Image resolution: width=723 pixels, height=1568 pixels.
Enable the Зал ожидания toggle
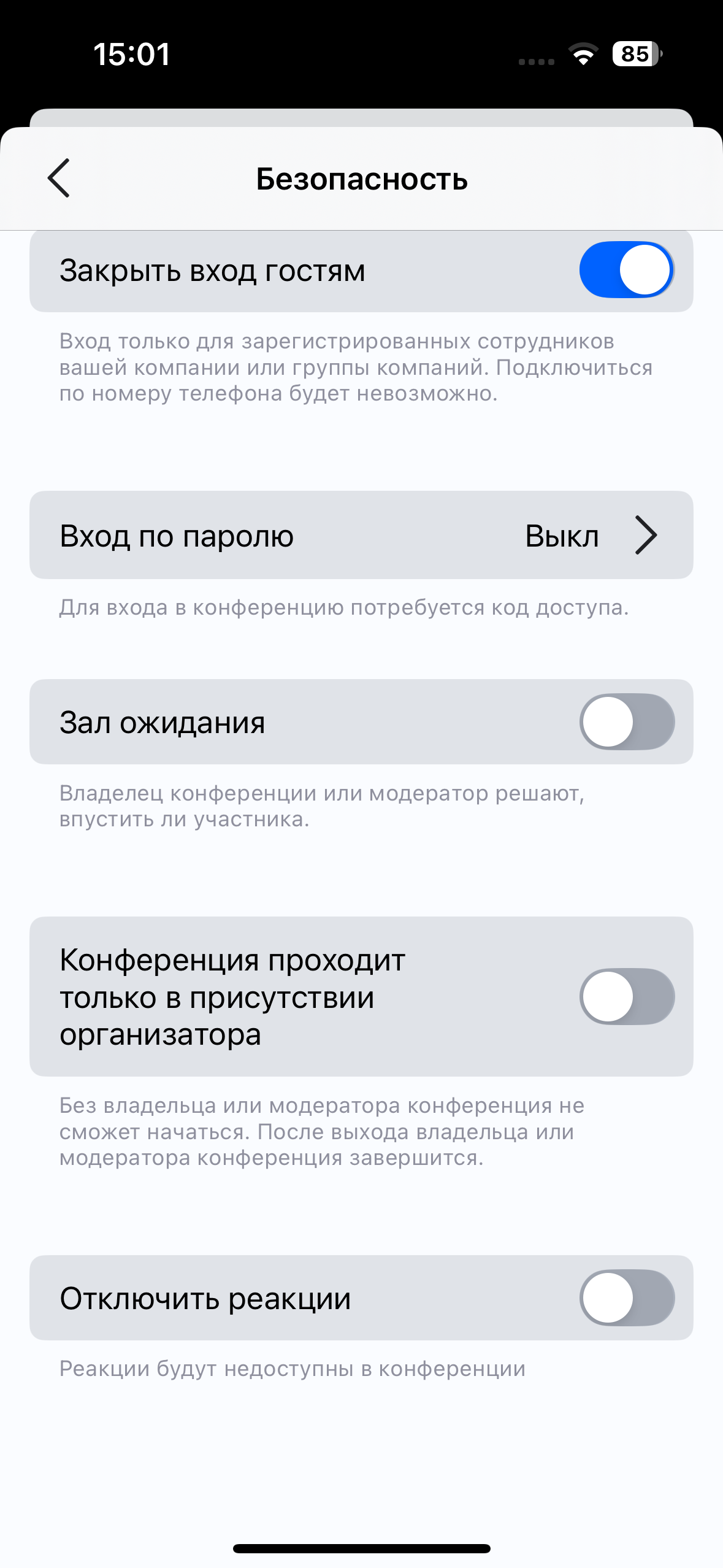627,721
